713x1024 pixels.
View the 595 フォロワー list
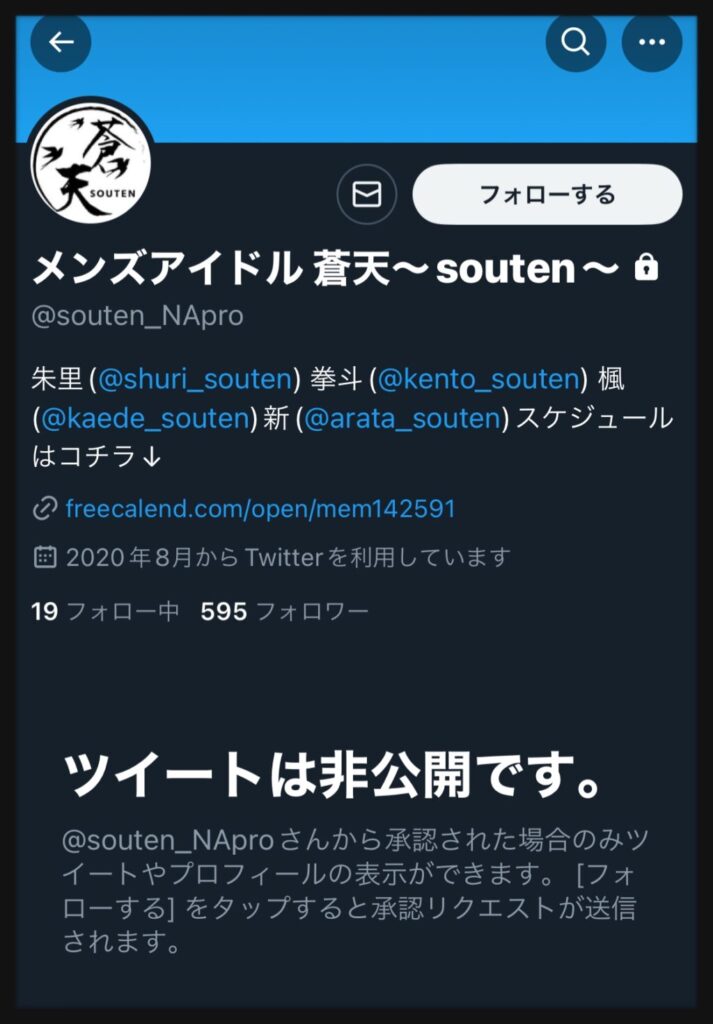coord(284,612)
